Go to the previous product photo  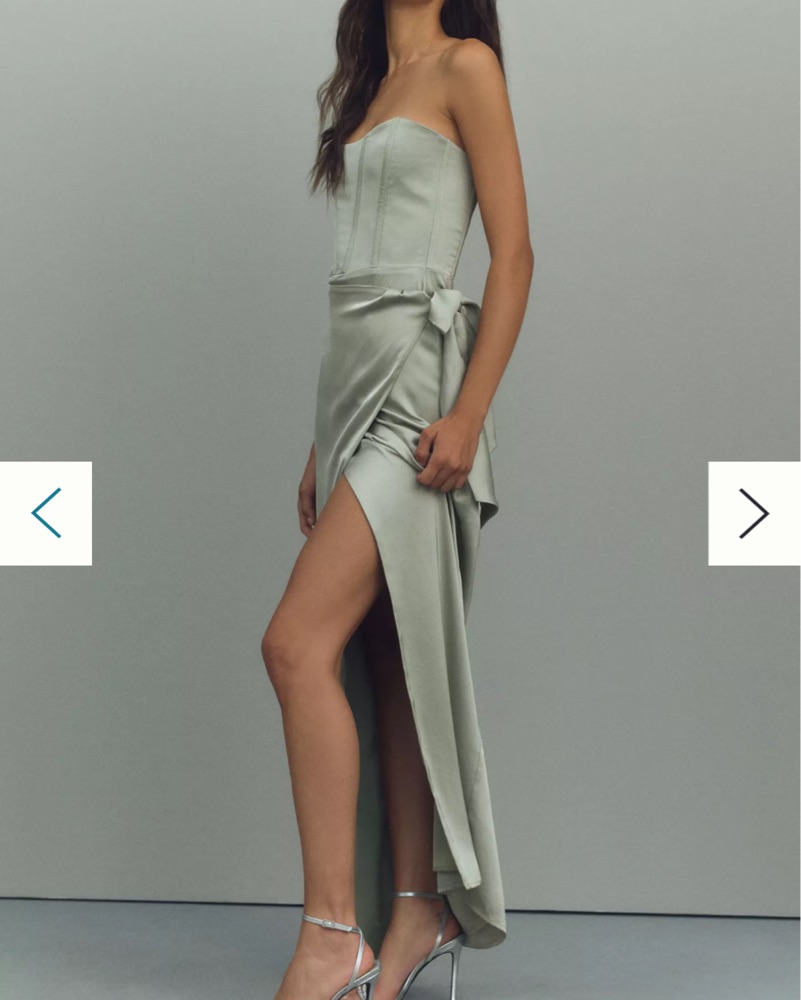(46, 513)
